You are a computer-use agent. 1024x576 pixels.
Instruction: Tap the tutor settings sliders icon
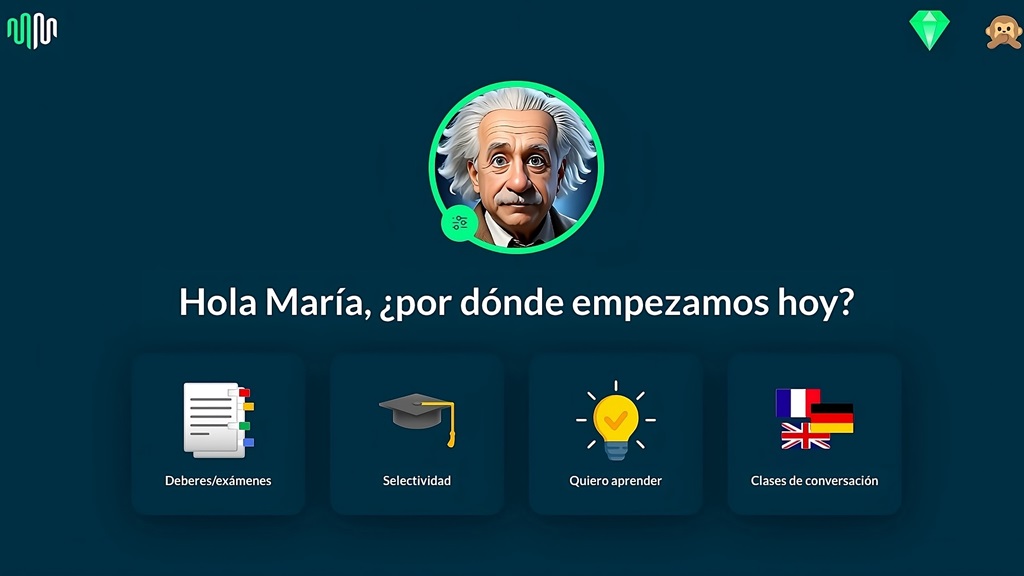point(459,223)
